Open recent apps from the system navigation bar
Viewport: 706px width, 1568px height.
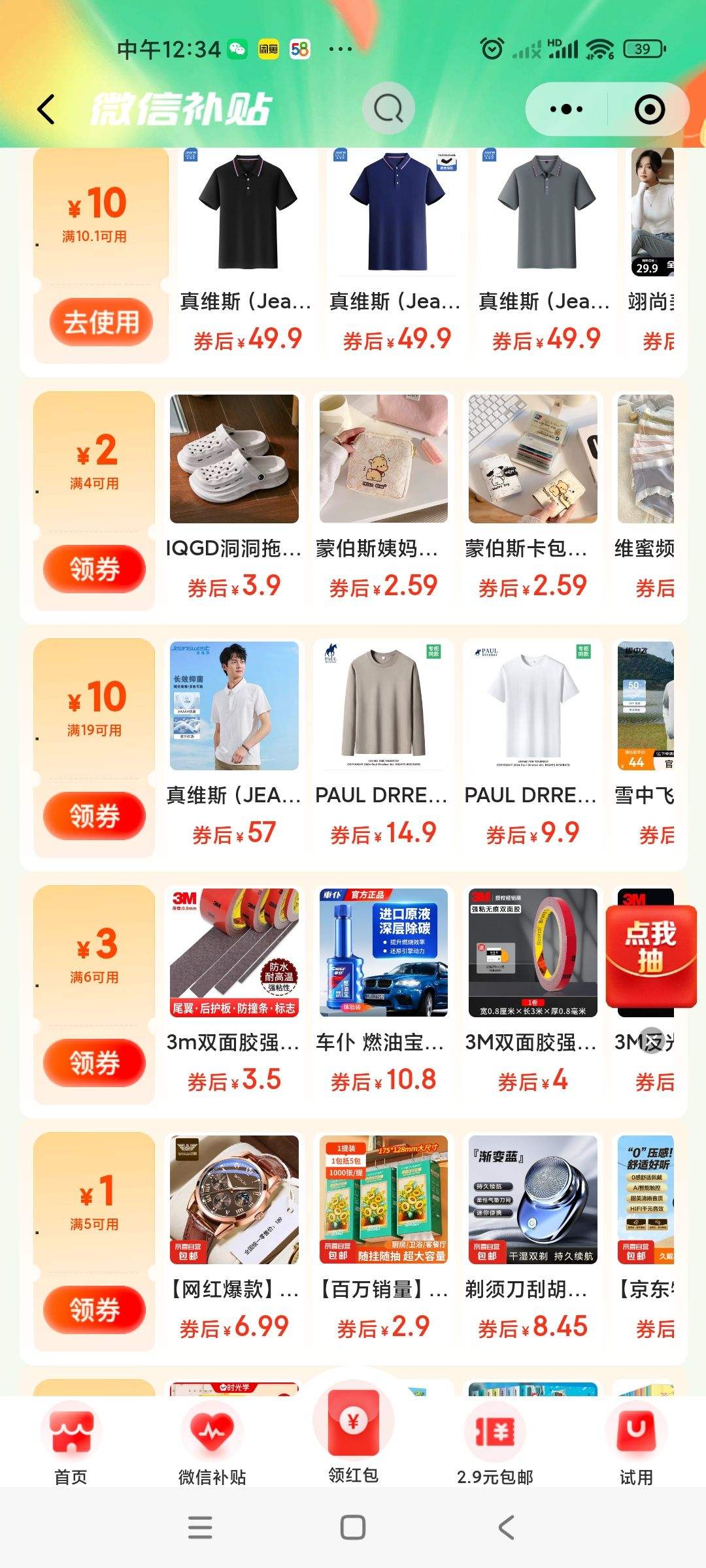pos(200,1527)
